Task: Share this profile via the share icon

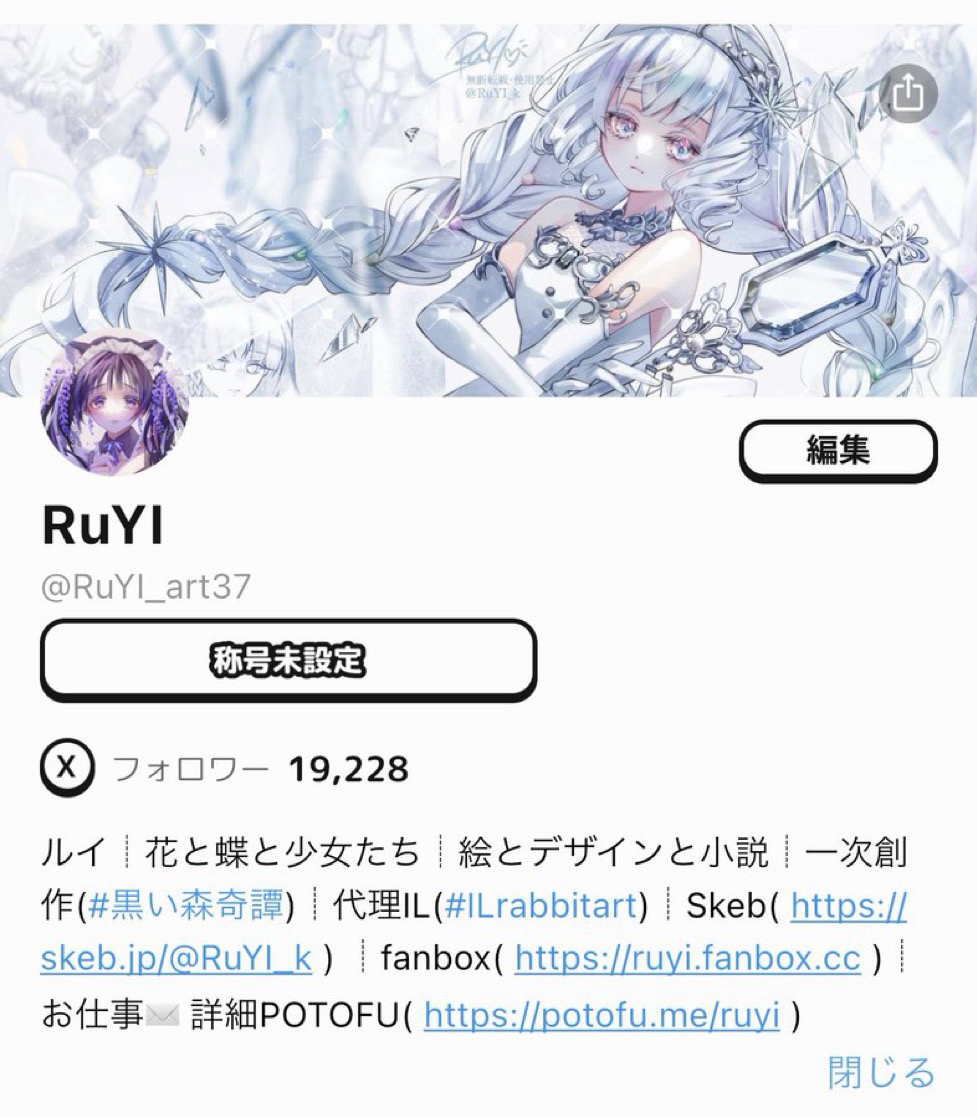Action: coord(907,94)
